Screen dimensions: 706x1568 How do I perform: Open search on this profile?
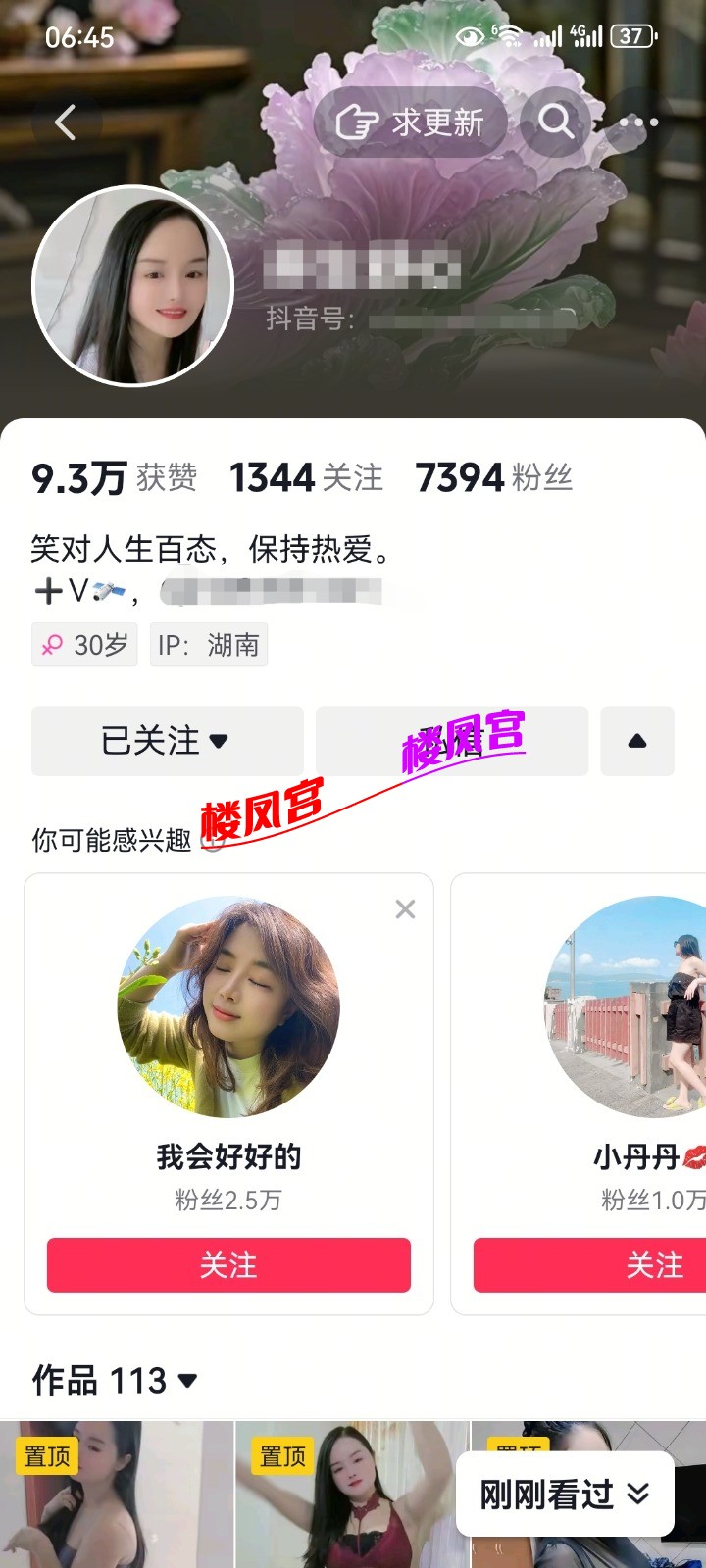pos(555,122)
